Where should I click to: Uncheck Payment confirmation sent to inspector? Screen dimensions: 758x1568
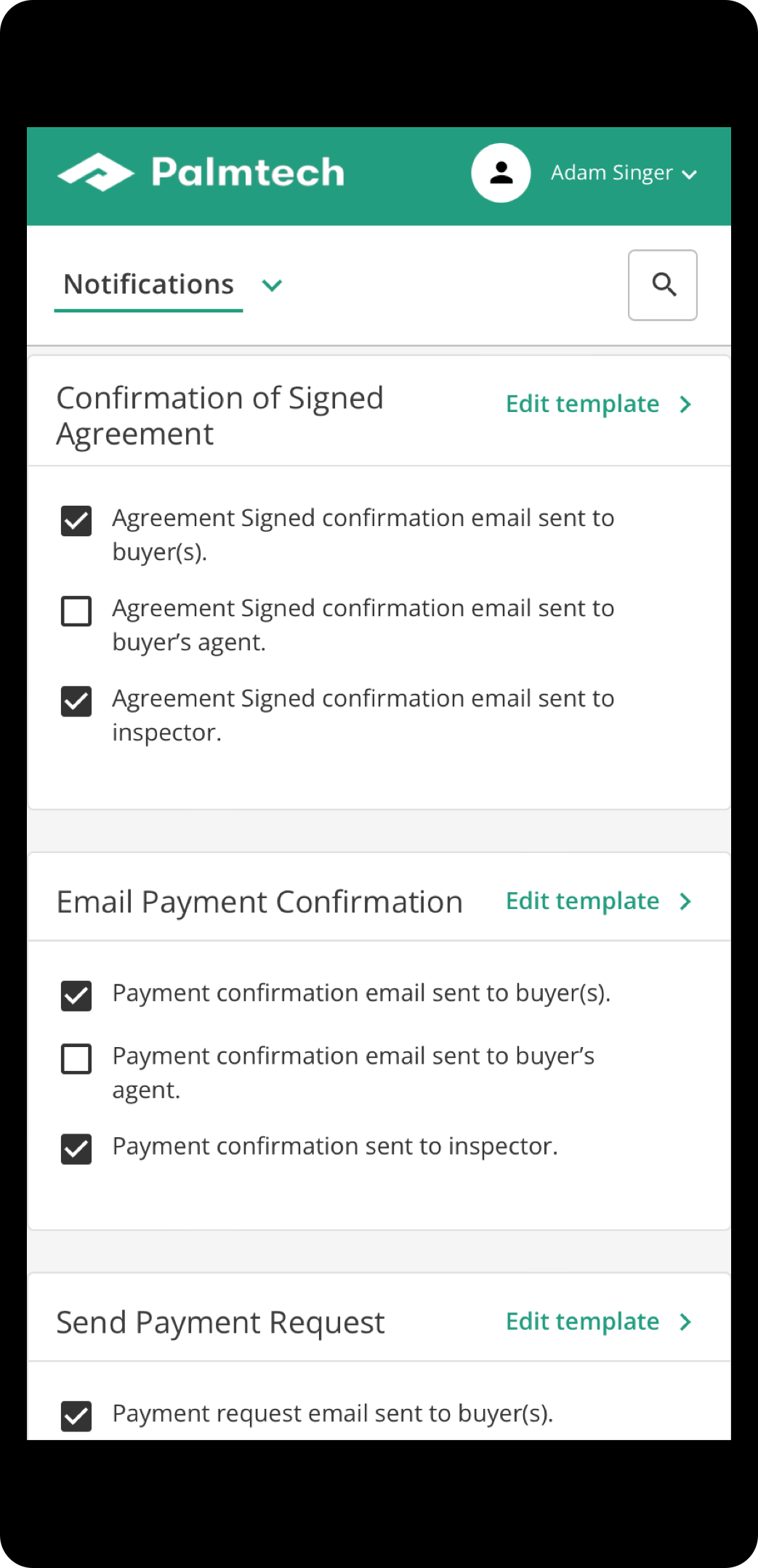pos(76,1149)
